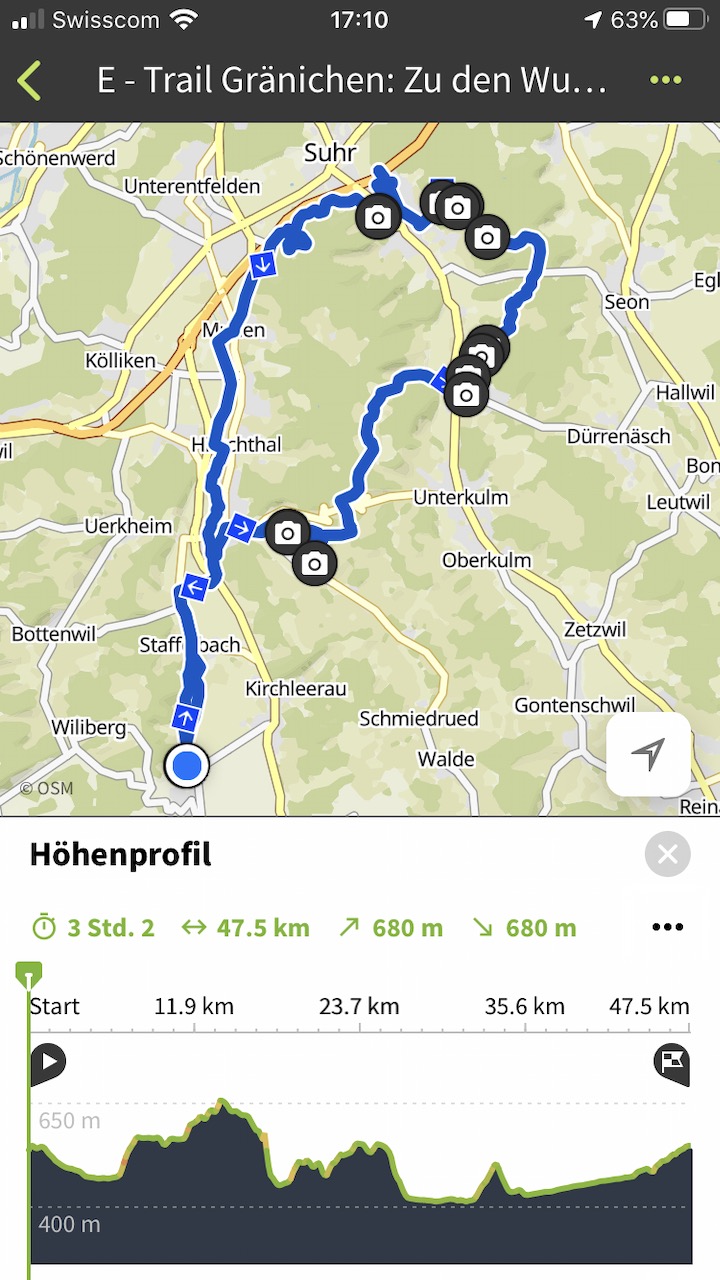Image resolution: width=720 pixels, height=1280 pixels.
Task: Open the OSM attribution link
Action: pos(47,788)
